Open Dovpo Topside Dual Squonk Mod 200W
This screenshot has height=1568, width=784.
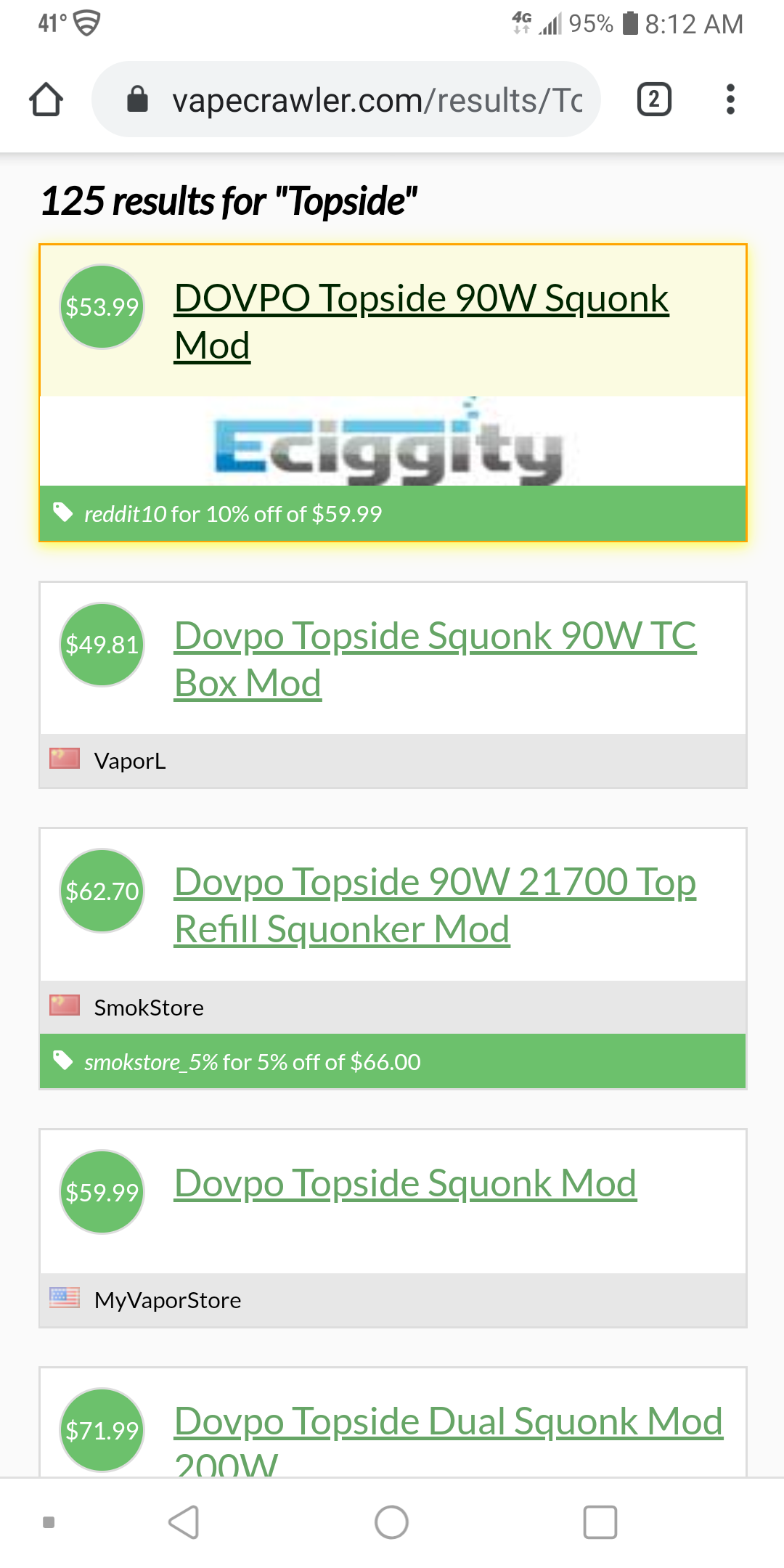point(447,1423)
